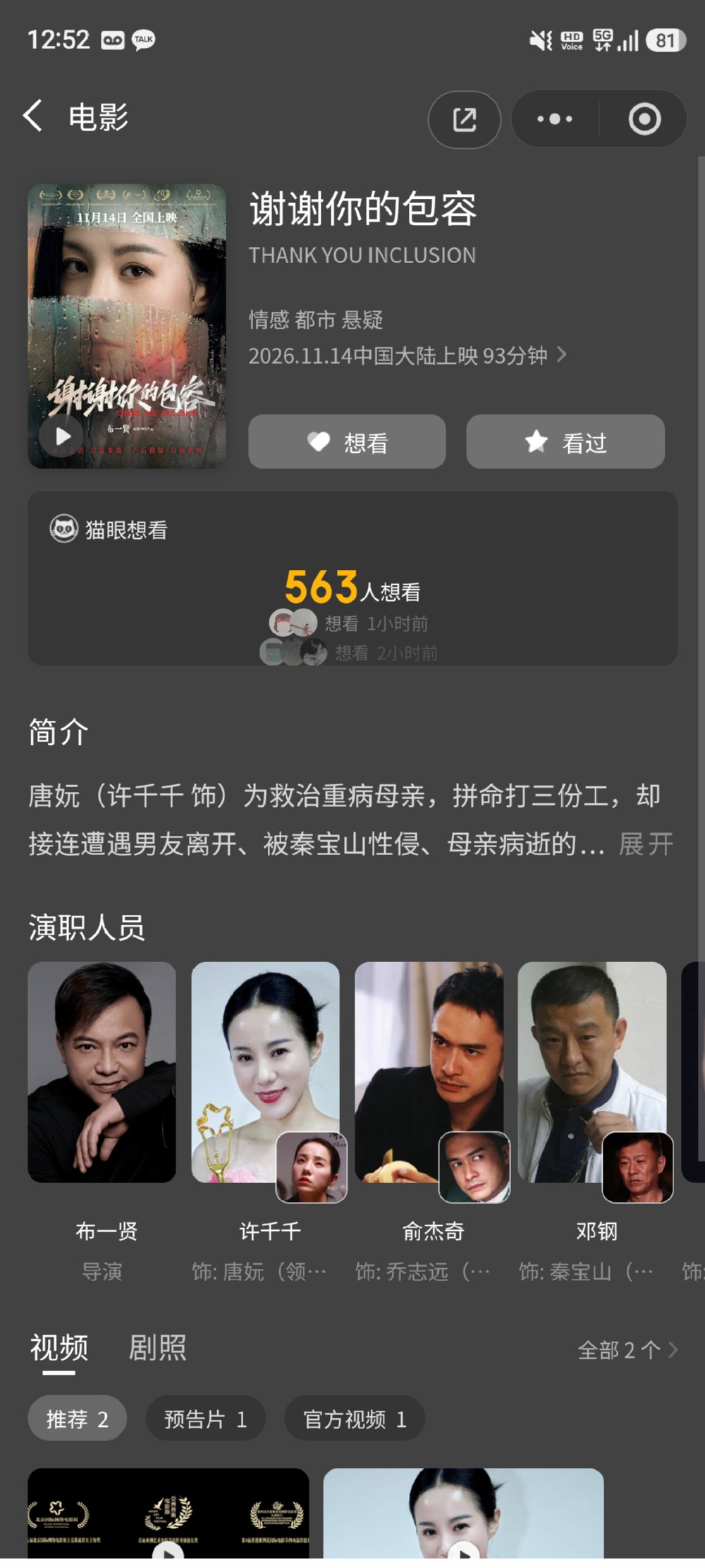Screen dimensions: 705x1568
Task: Filter videos by 官方视频 1 chip
Action: tap(355, 1418)
